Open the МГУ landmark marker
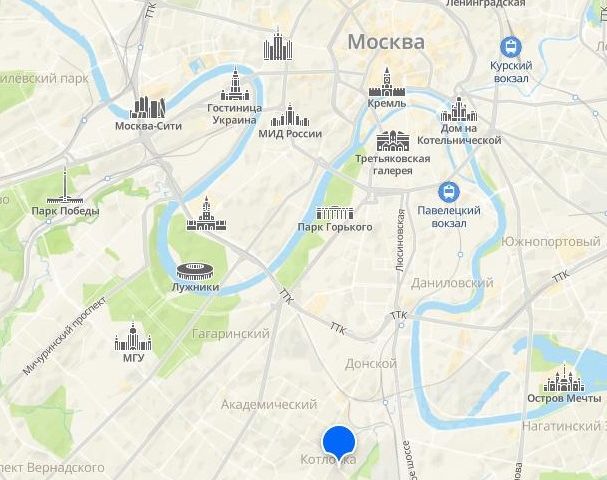Viewport: 607px width, 480px height. [132, 337]
